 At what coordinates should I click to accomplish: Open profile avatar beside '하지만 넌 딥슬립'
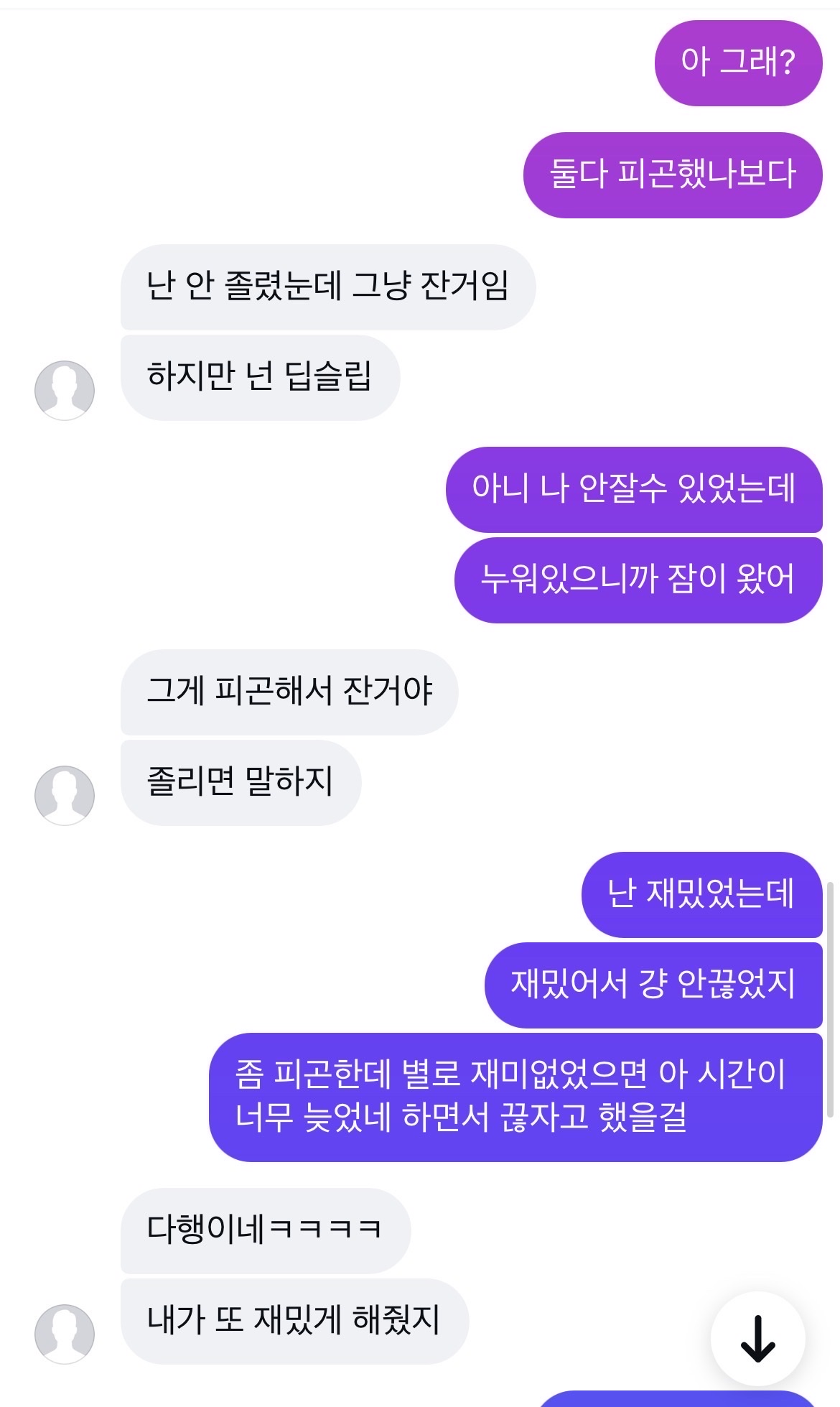click(65, 390)
